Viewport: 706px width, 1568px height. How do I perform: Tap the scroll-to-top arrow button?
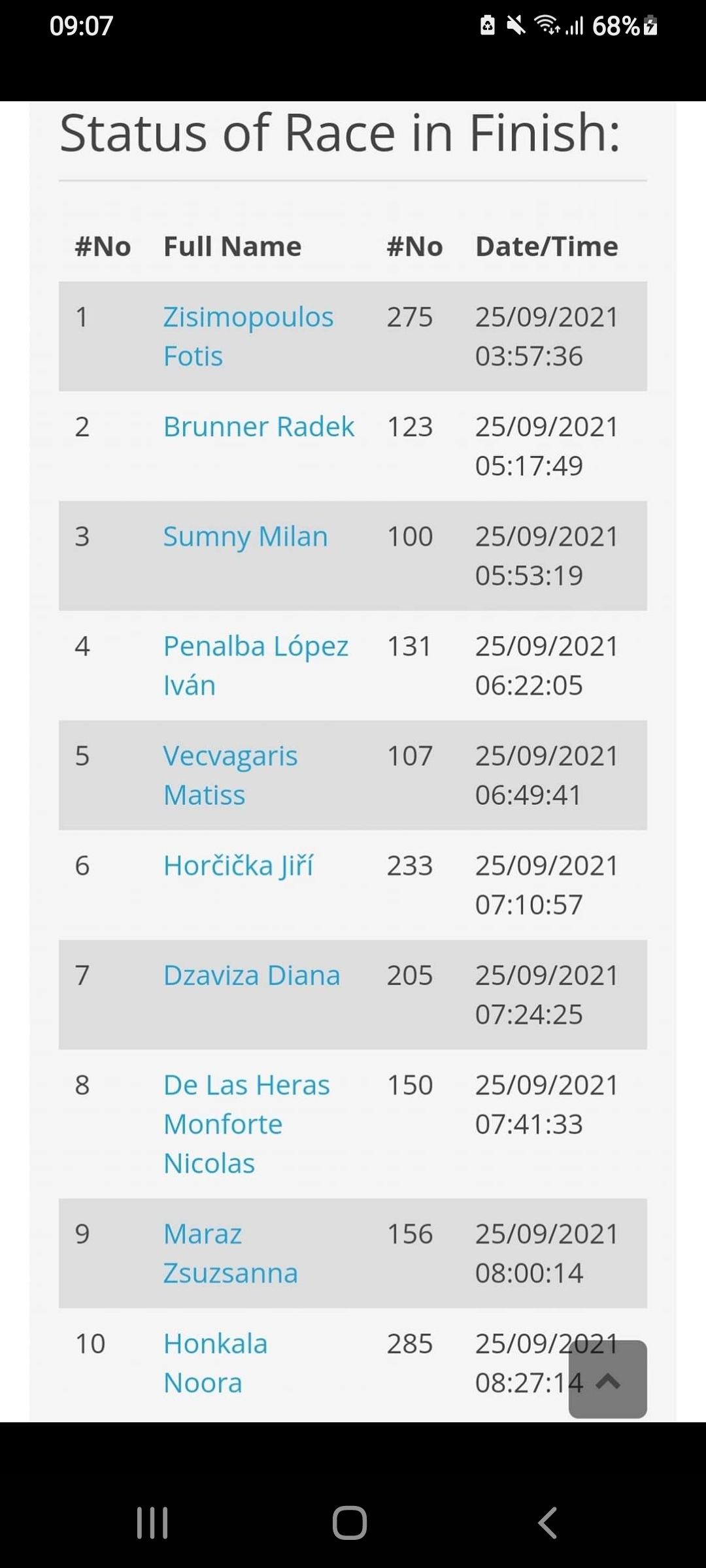pyautogui.click(x=608, y=1380)
